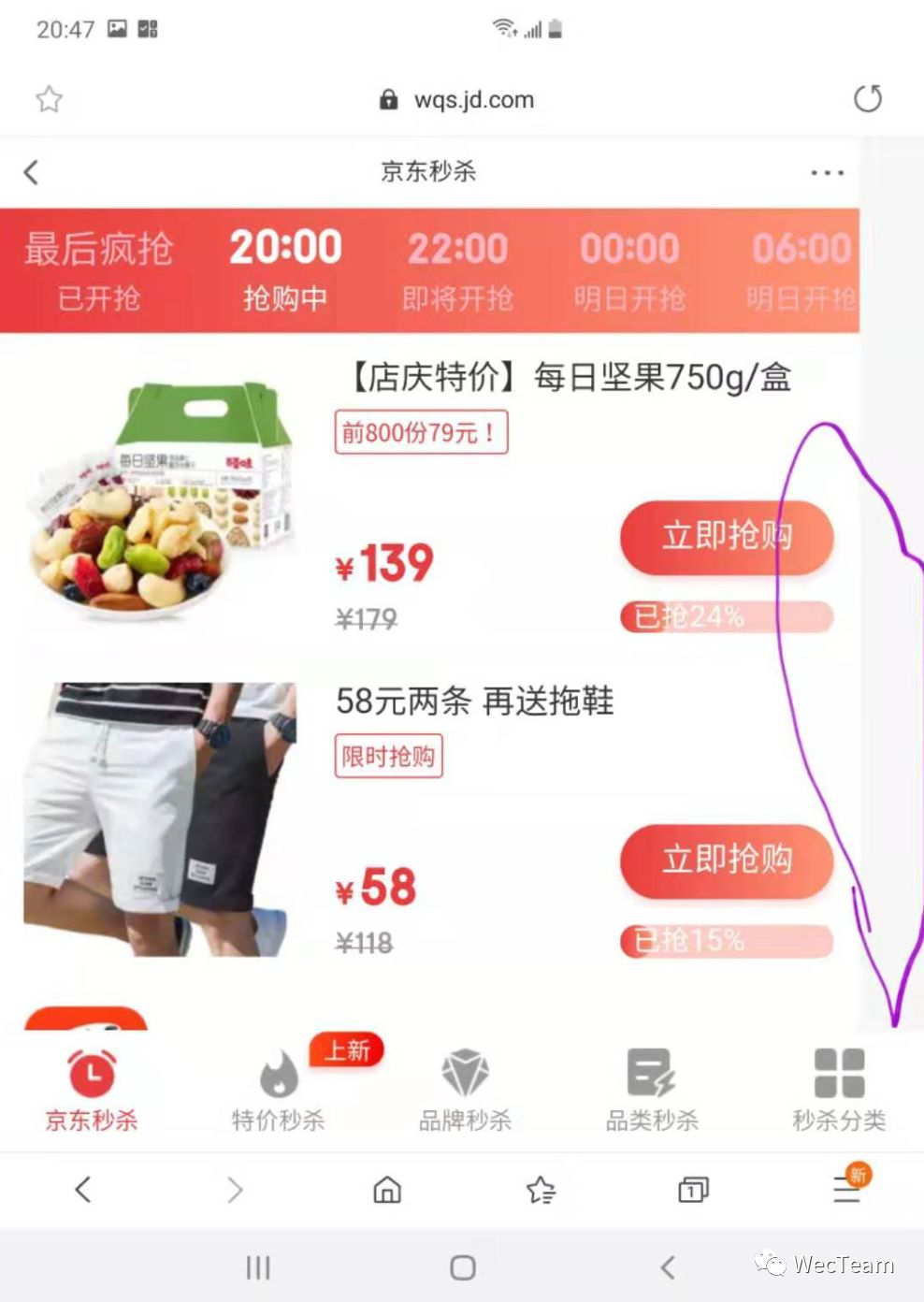This screenshot has width=924, height=1302.
Task: Select the 最后疯抢 time slot
Action: click(98, 270)
